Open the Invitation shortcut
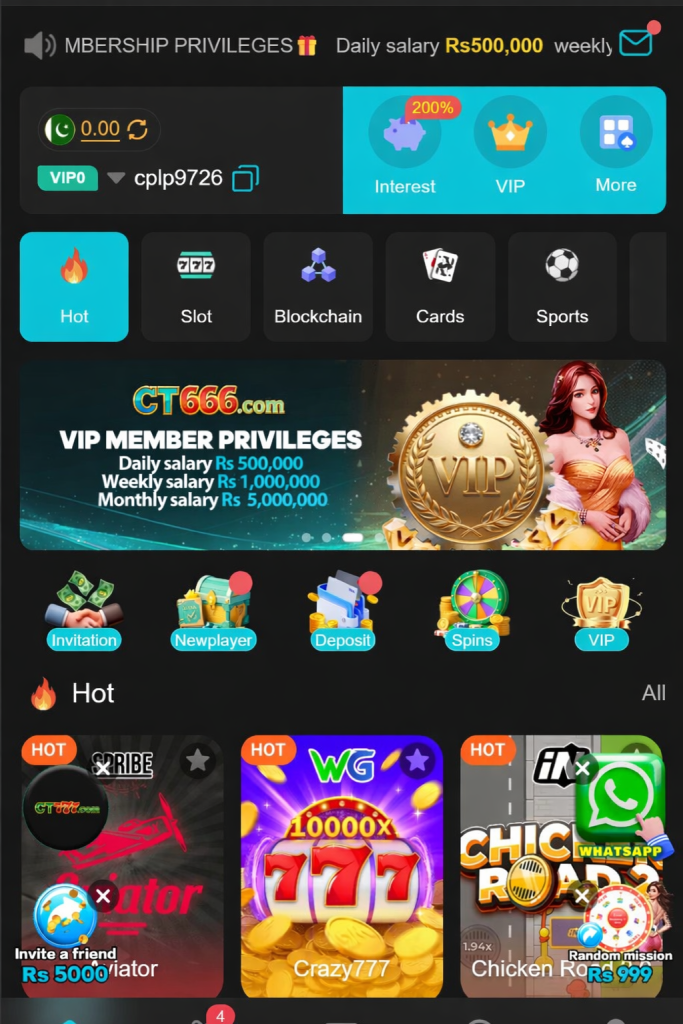 tap(84, 612)
